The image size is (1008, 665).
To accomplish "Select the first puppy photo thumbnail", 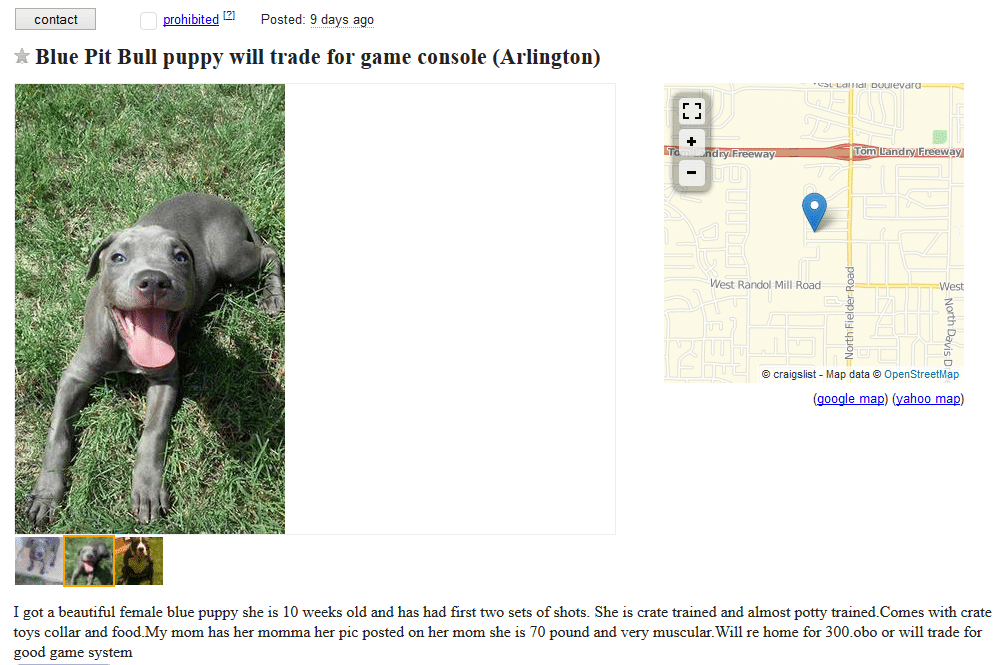I will (38, 561).
